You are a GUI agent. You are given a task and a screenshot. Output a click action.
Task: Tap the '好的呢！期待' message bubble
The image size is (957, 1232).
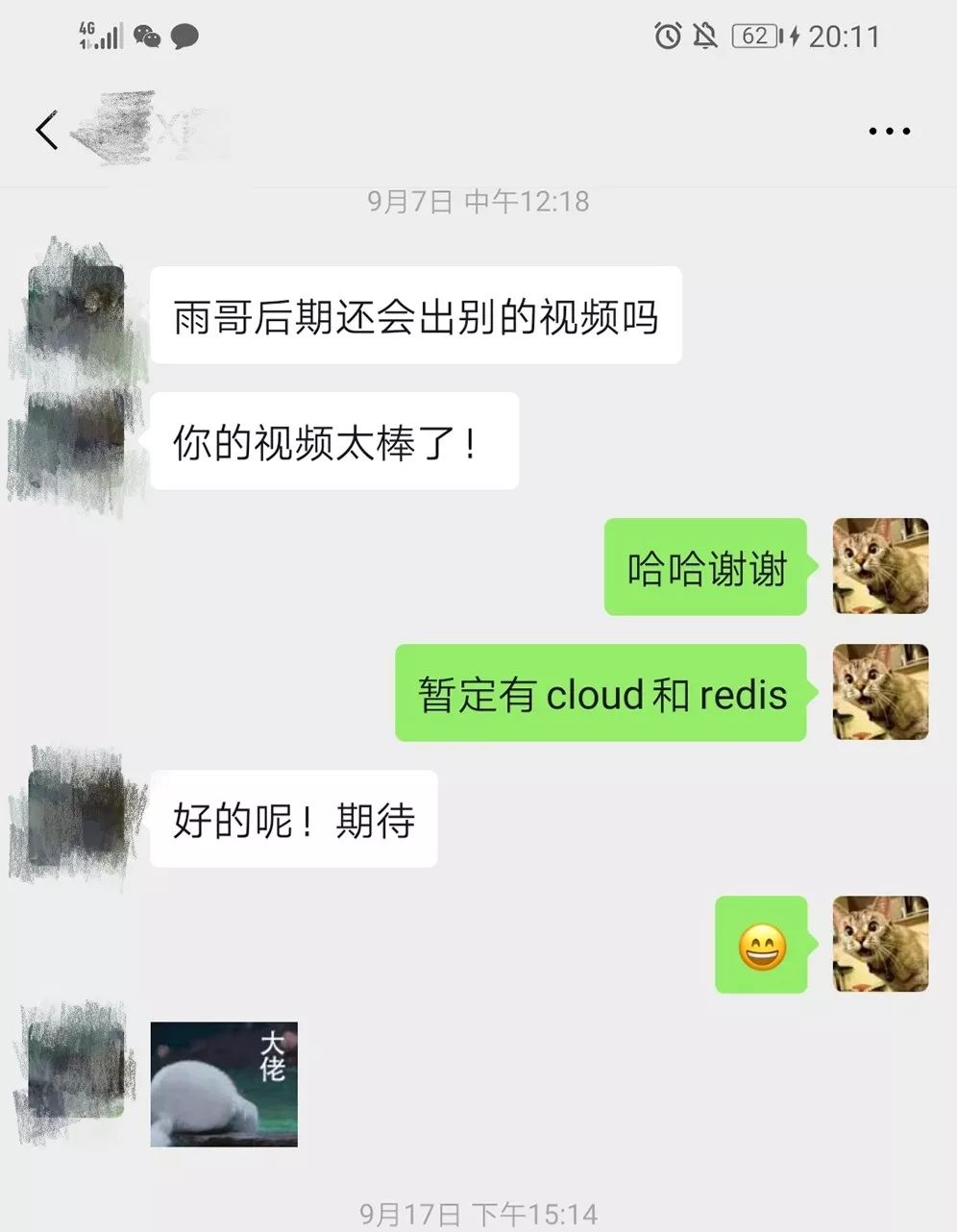[293, 819]
